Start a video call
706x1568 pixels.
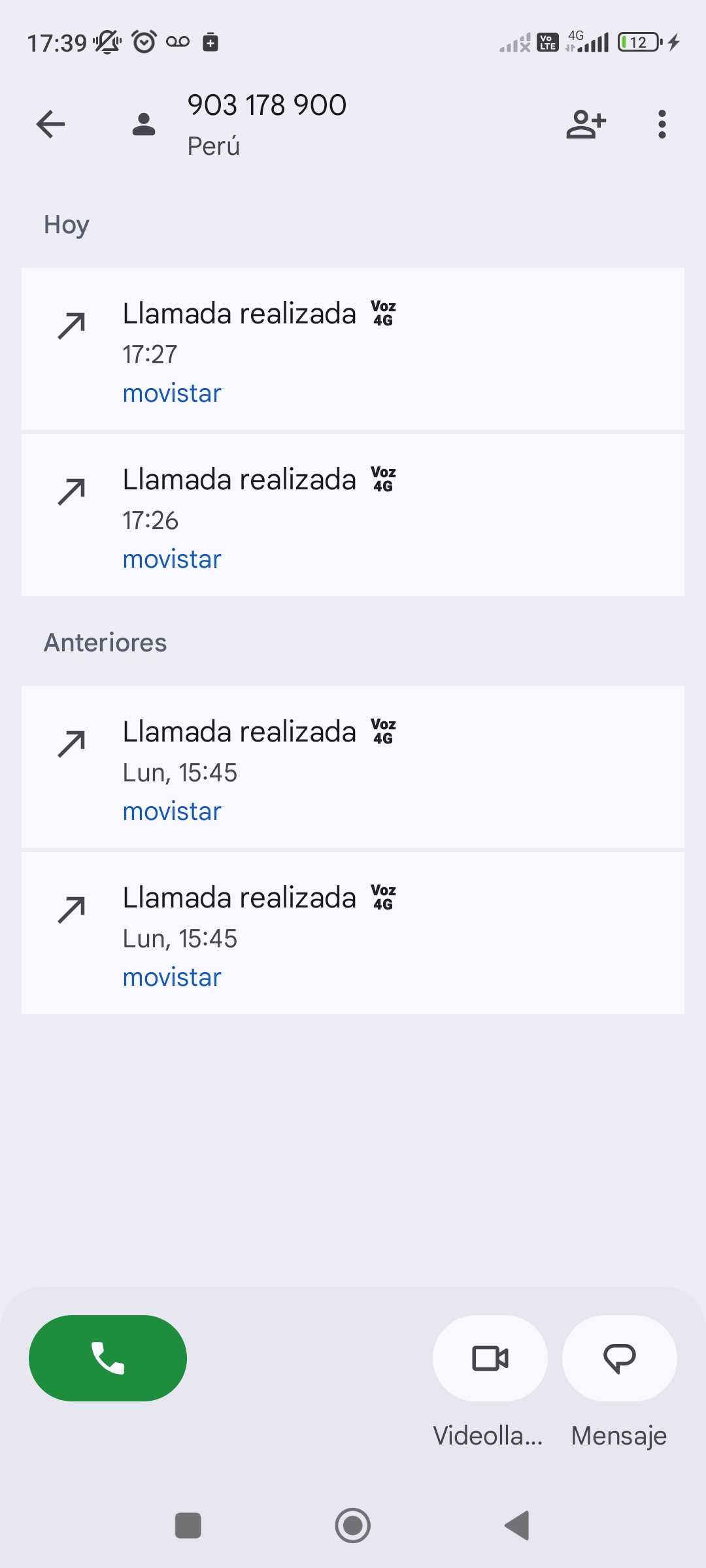pos(490,1358)
